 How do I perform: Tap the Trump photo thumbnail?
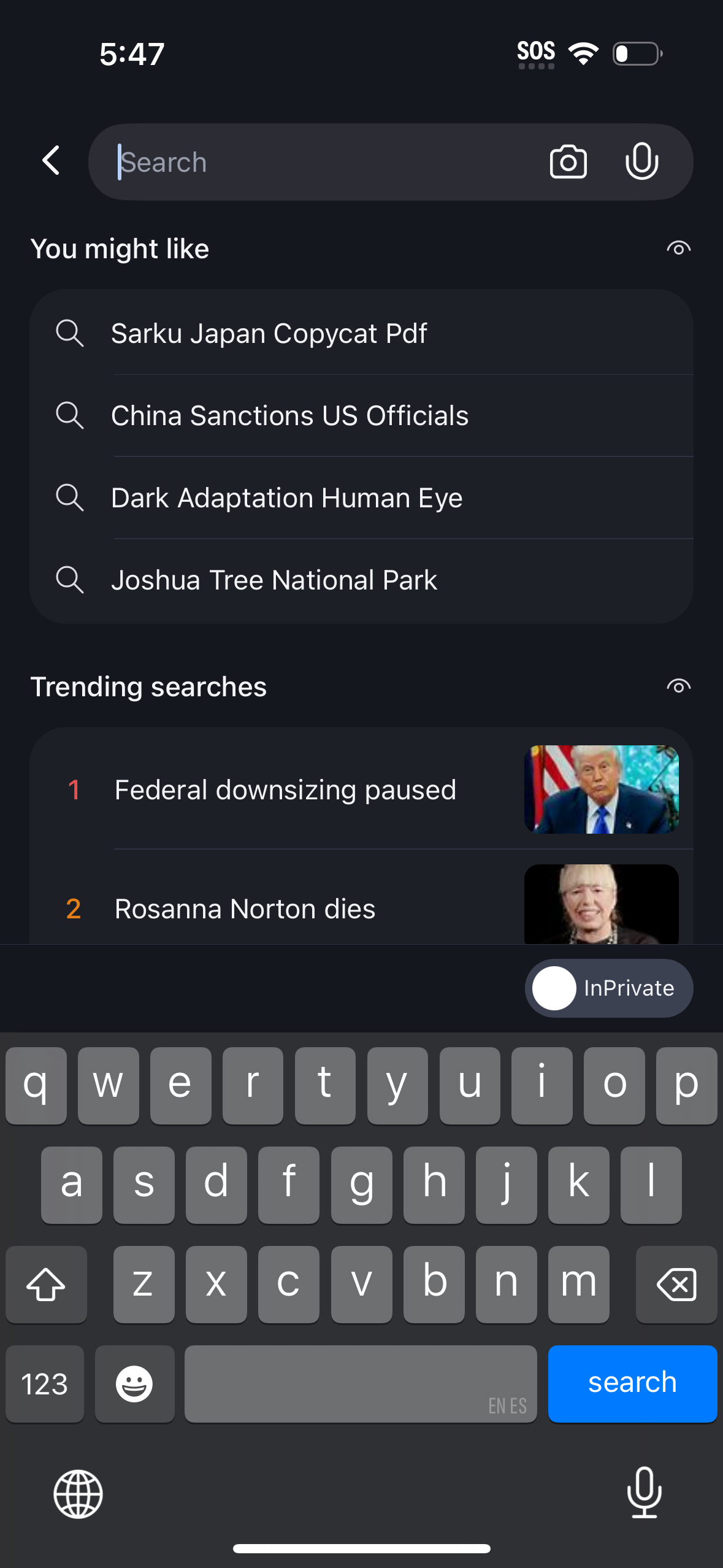coord(601,790)
